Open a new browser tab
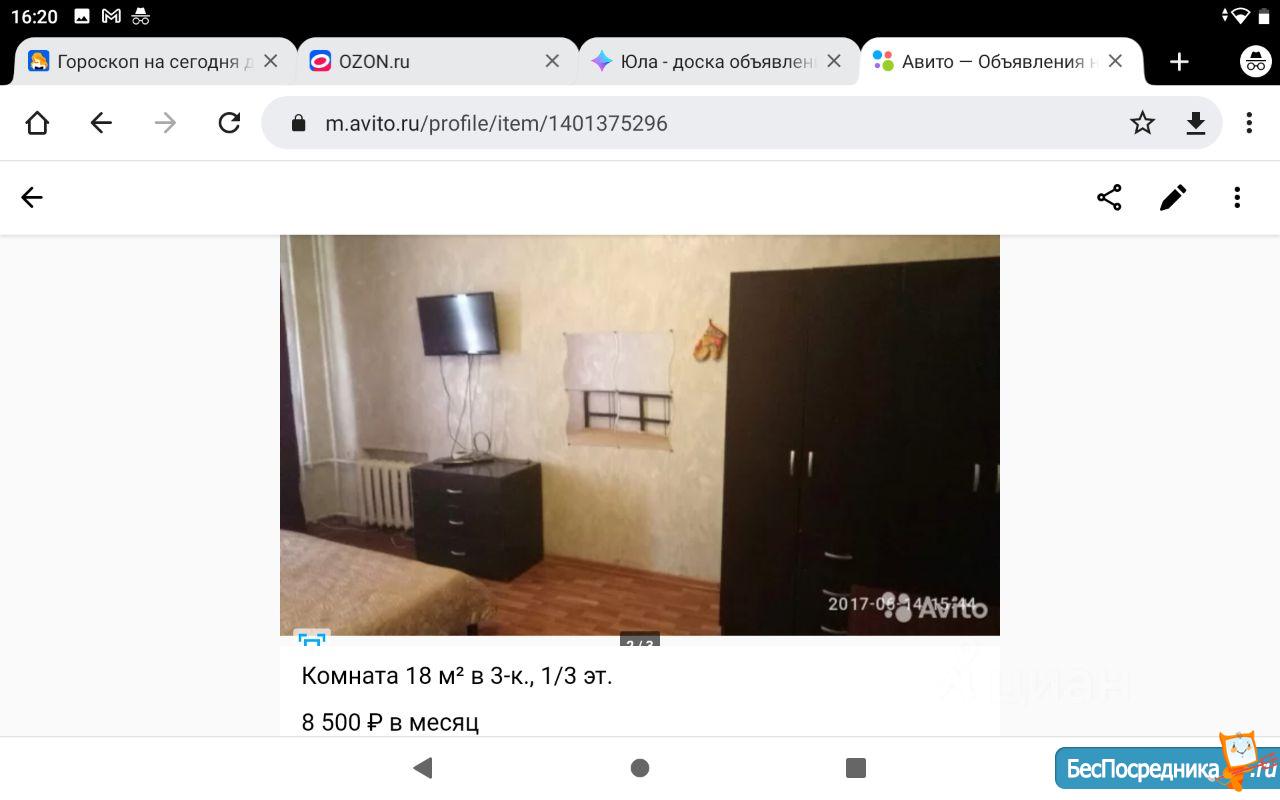The height and width of the screenshot is (800, 1280). click(1179, 62)
